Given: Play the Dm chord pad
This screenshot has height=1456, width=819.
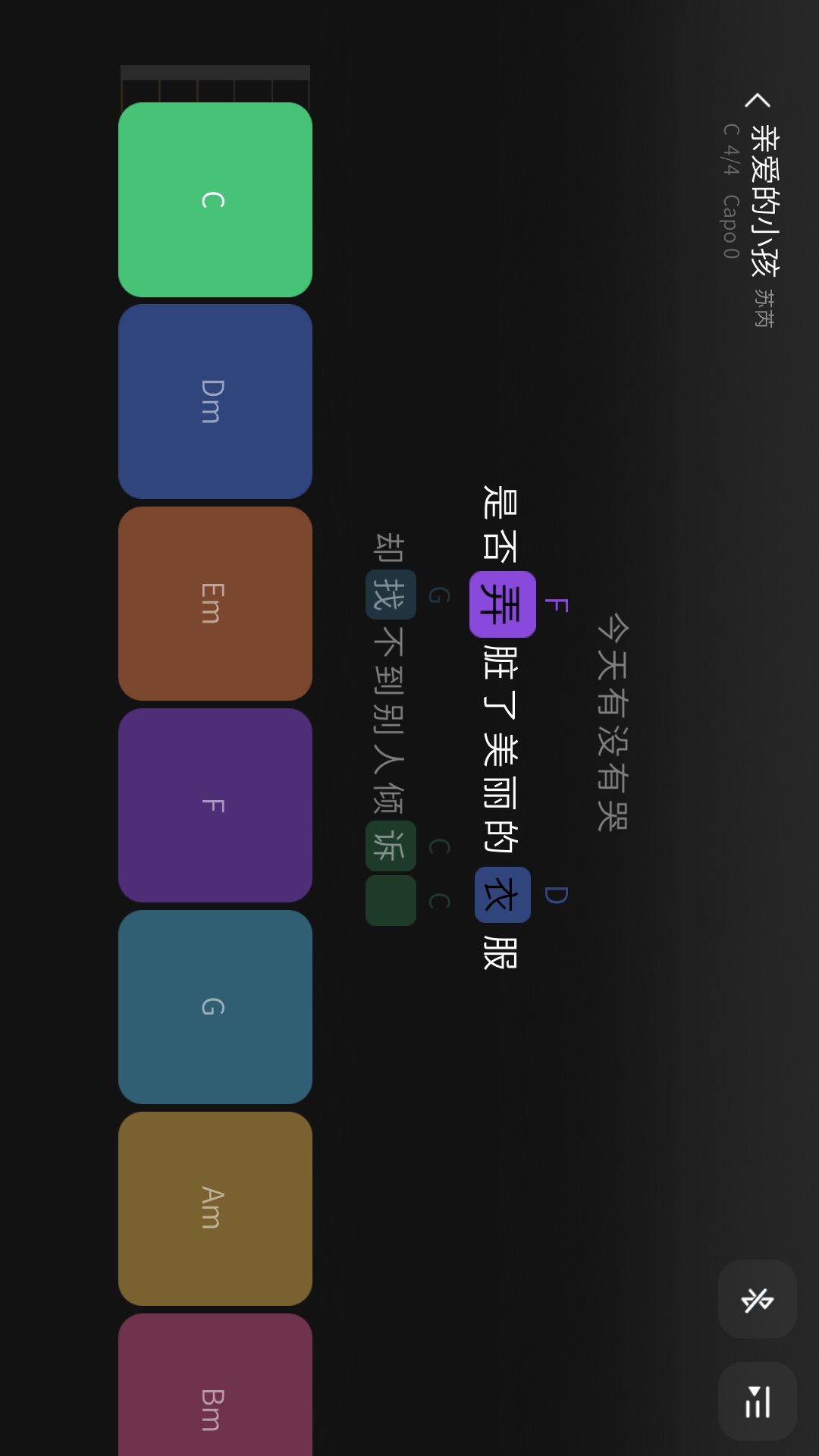Looking at the screenshot, I should click(215, 402).
